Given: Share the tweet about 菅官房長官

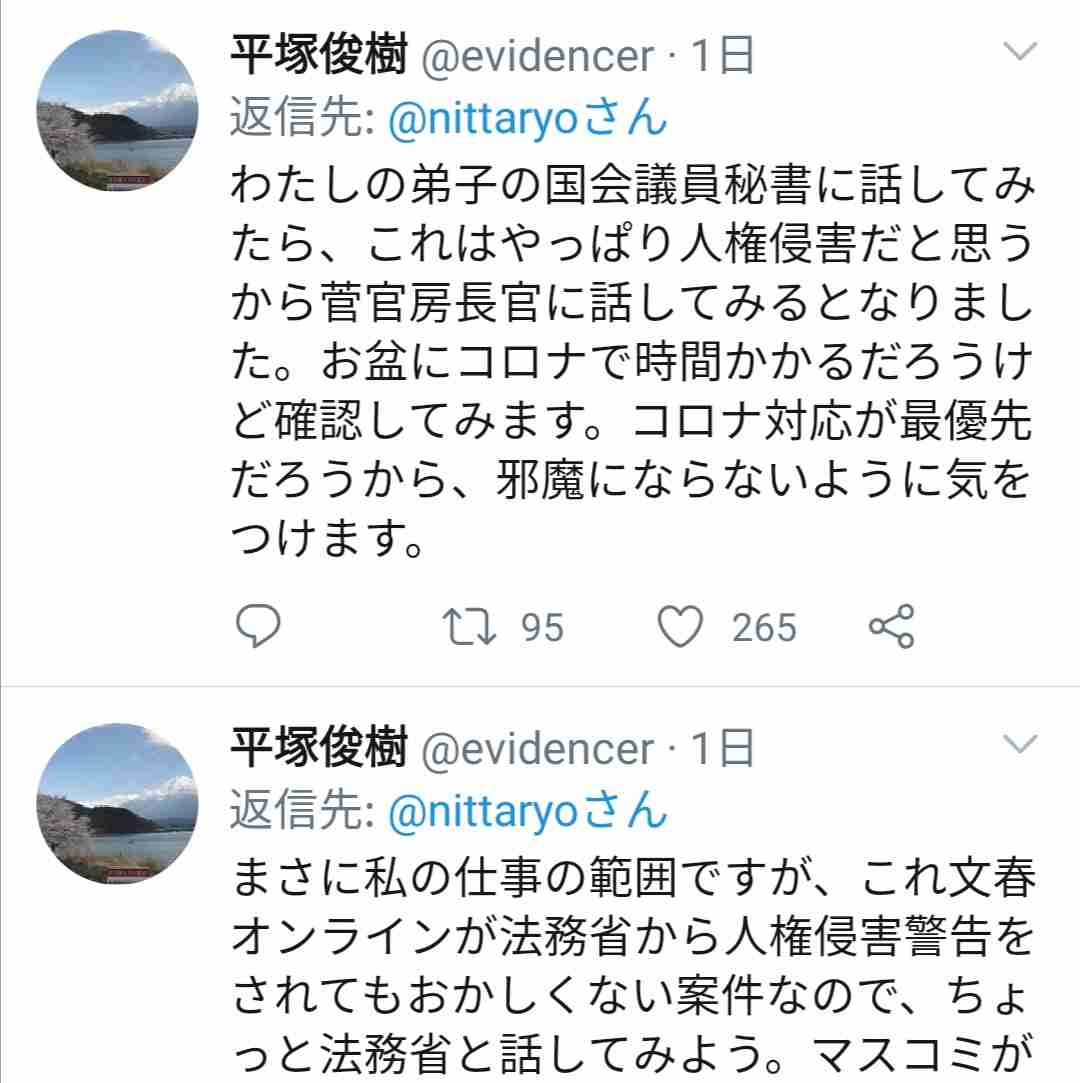Looking at the screenshot, I should coord(891,627).
